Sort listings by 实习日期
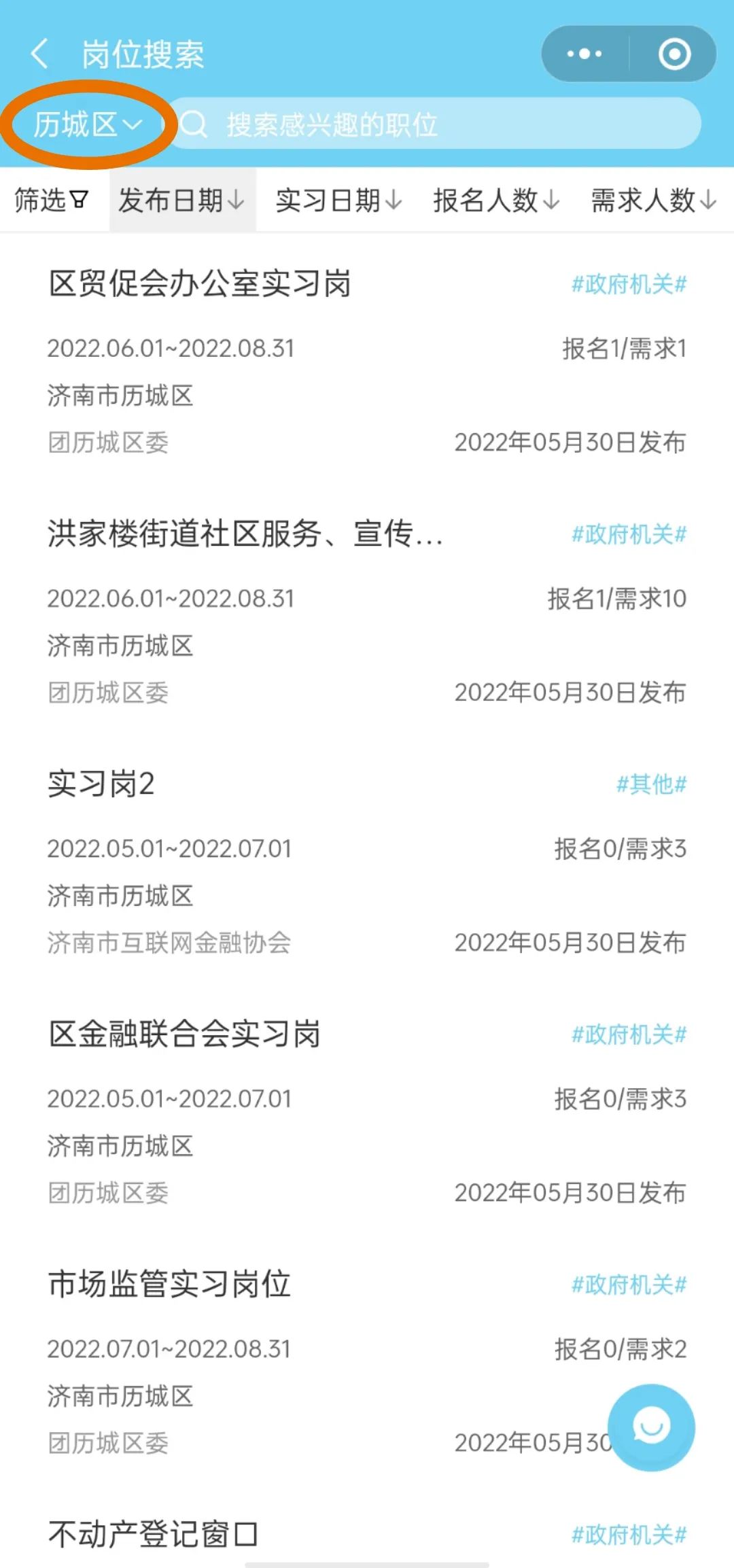The width and height of the screenshot is (734, 1568). (338, 201)
